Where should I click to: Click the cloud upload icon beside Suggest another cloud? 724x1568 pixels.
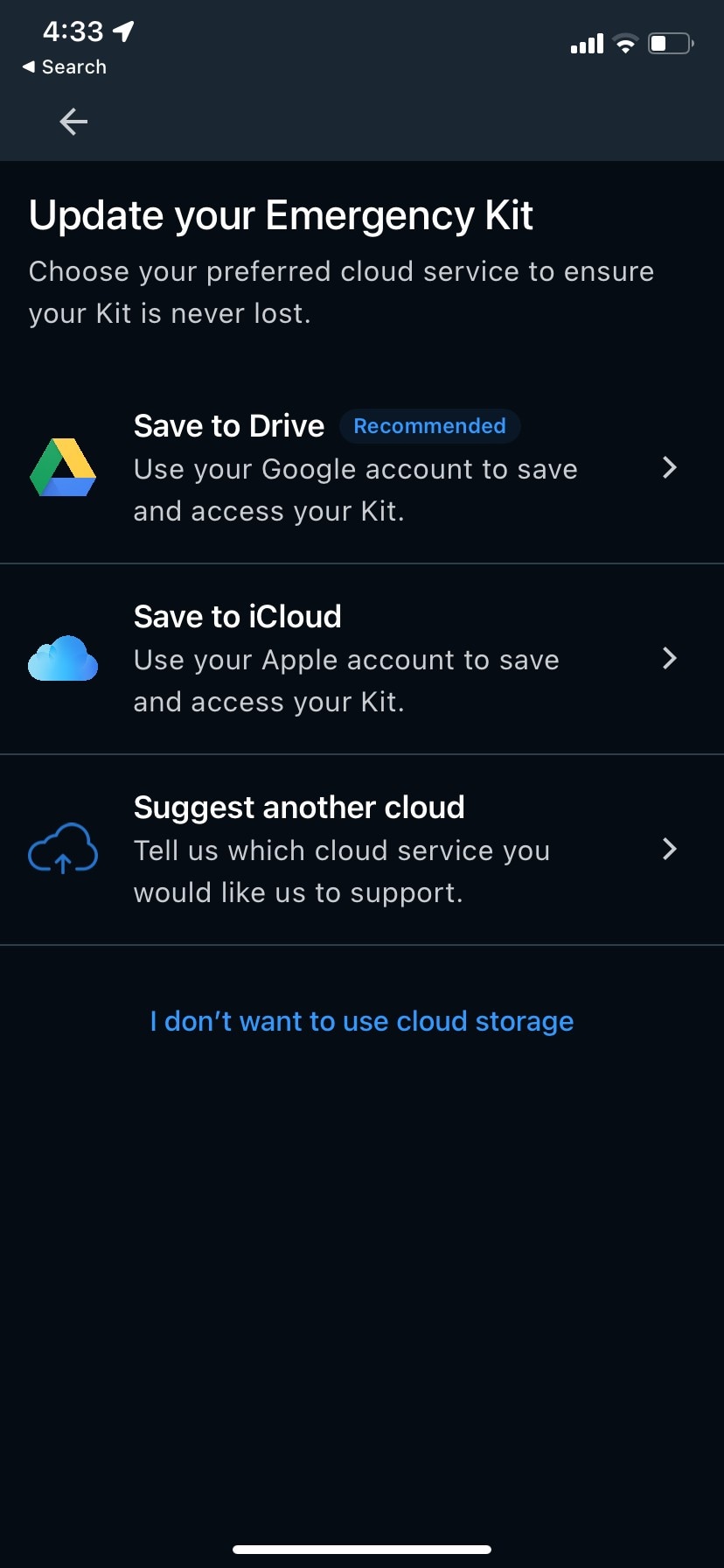[62, 850]
